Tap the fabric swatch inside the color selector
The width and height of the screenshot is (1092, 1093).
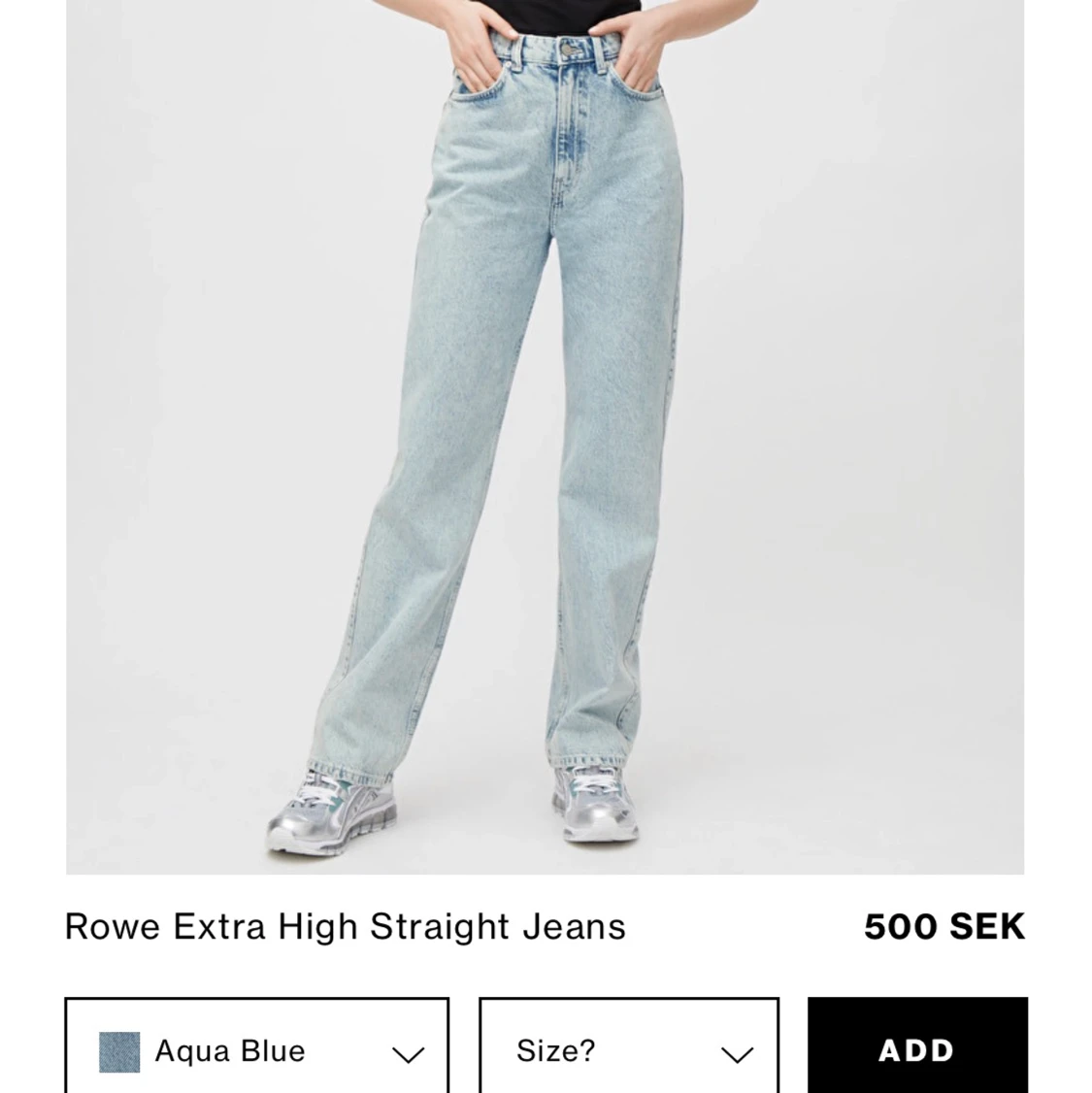click(118, 1050)
